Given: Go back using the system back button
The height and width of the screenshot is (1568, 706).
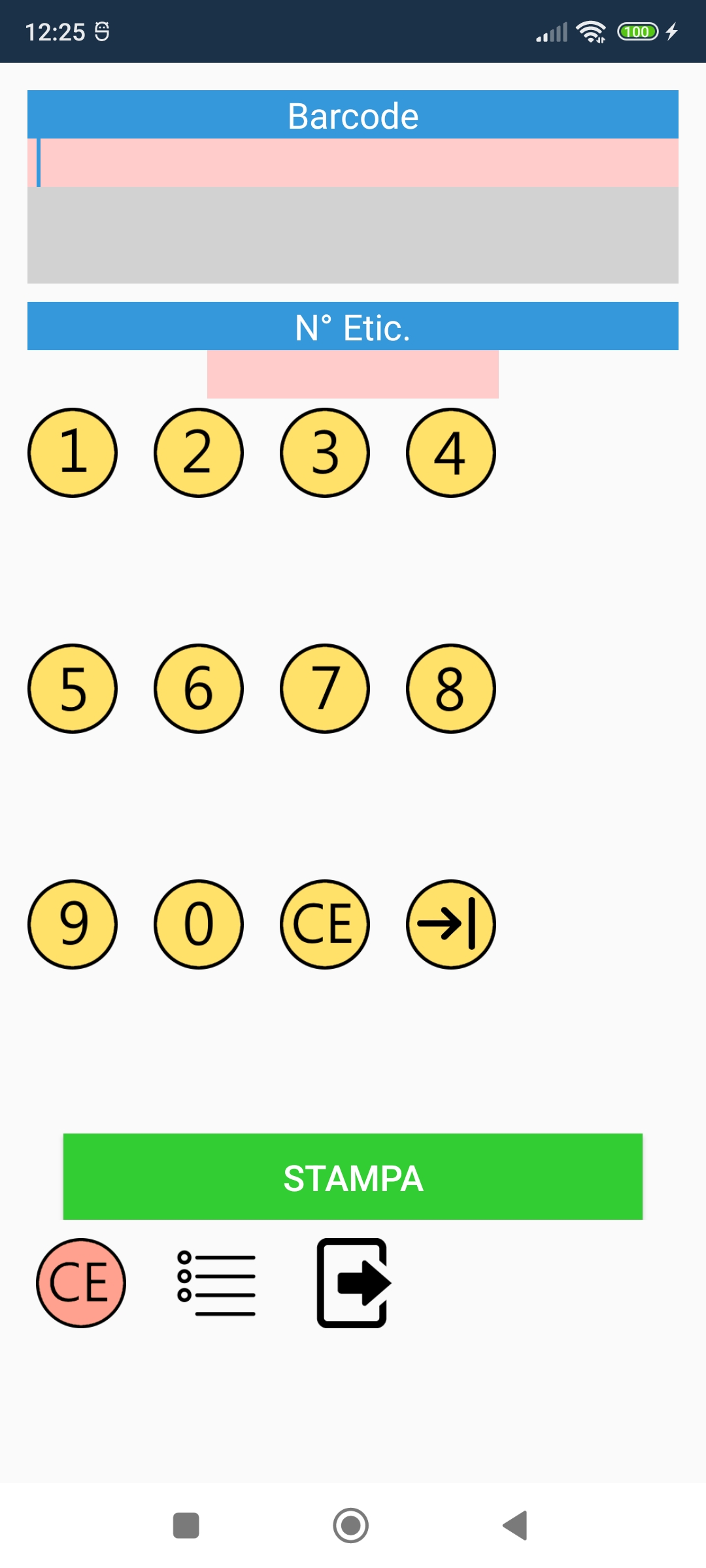Looking at the screenshot, I should 515,1526.
